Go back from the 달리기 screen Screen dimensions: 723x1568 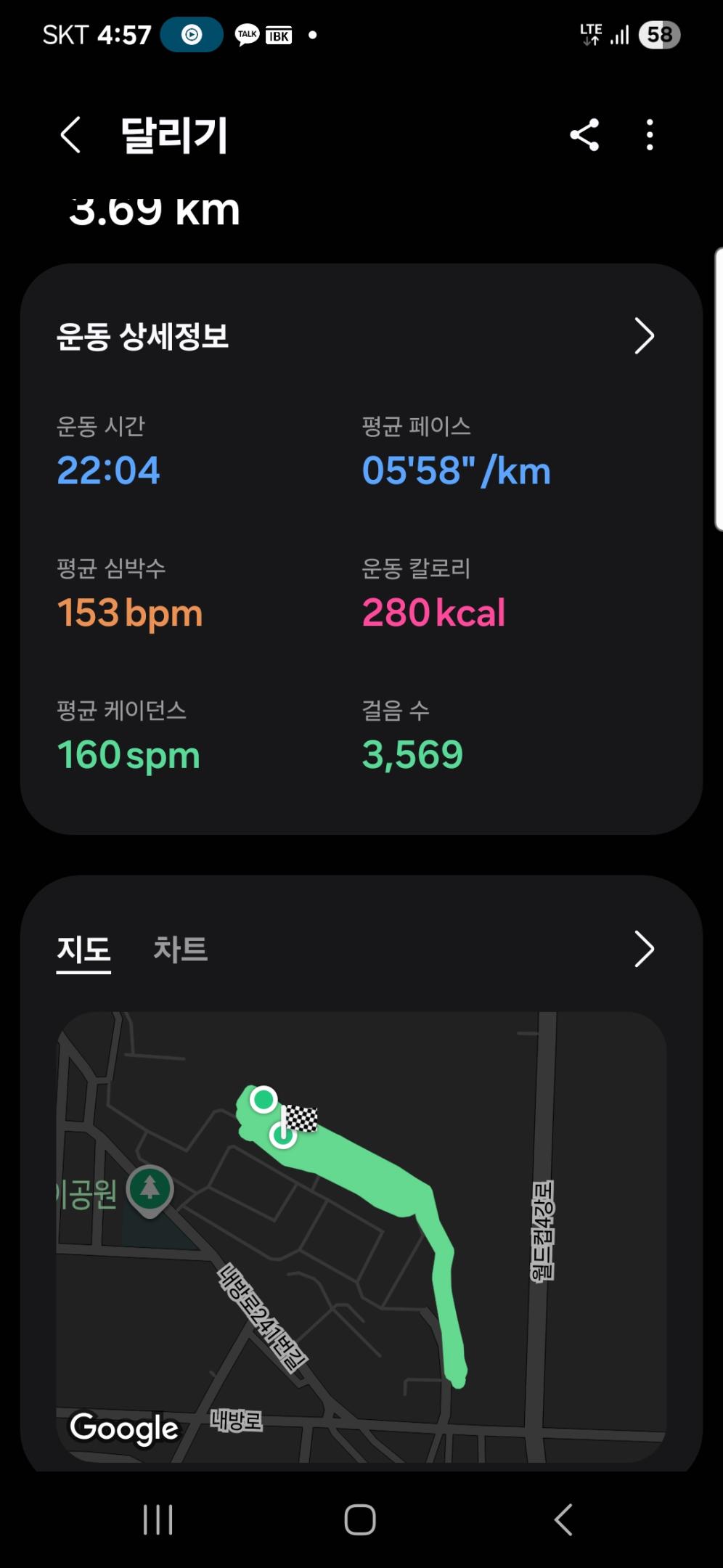(70, 135)
